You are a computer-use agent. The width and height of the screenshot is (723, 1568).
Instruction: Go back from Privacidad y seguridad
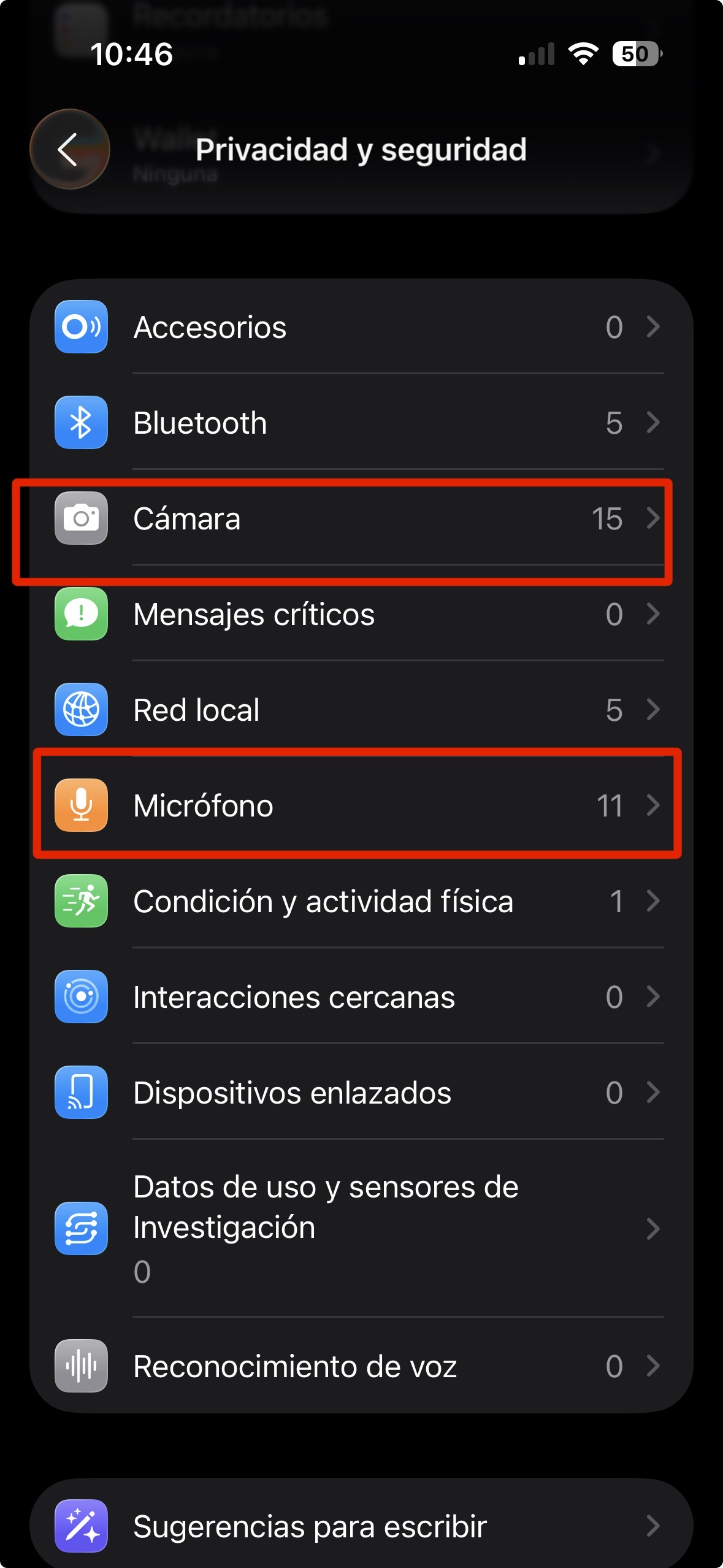[x=69, y=149]
